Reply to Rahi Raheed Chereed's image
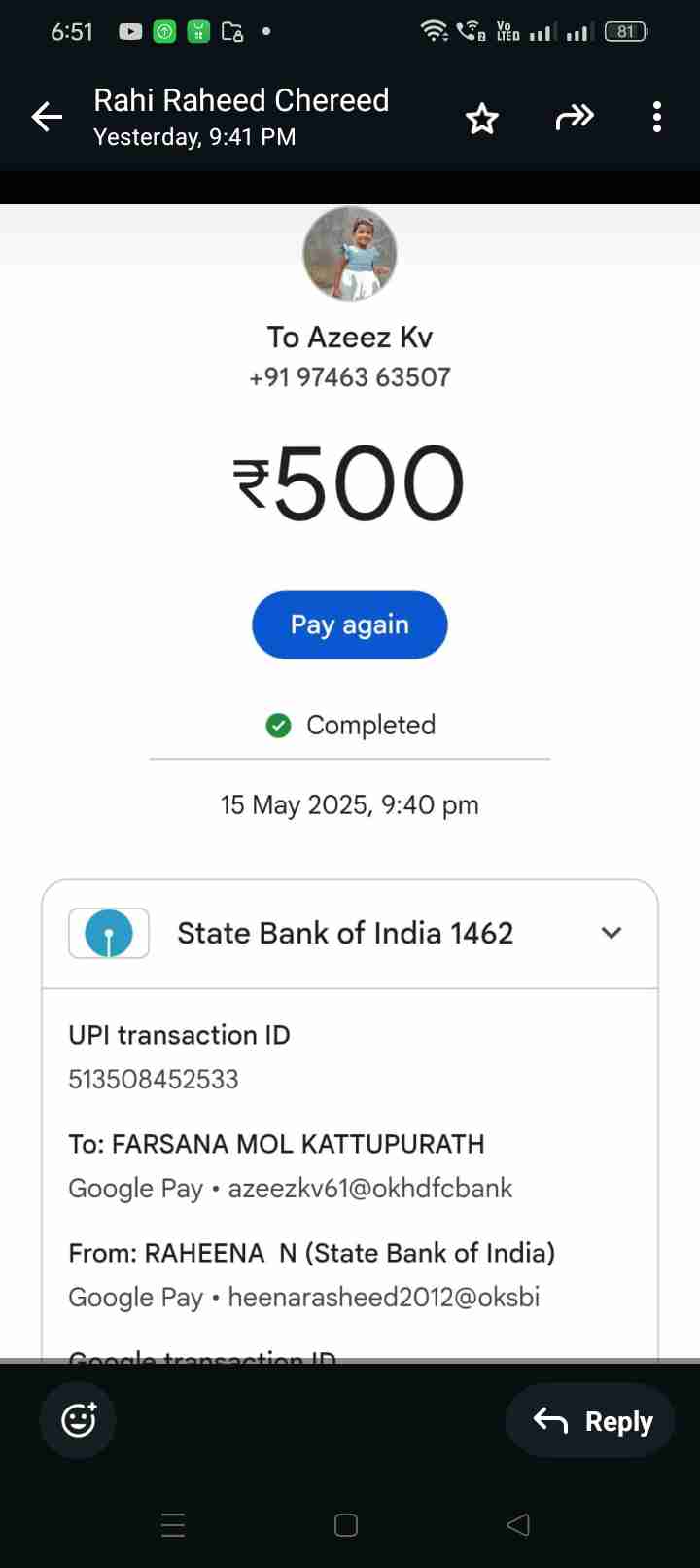 coord(593,1421)
